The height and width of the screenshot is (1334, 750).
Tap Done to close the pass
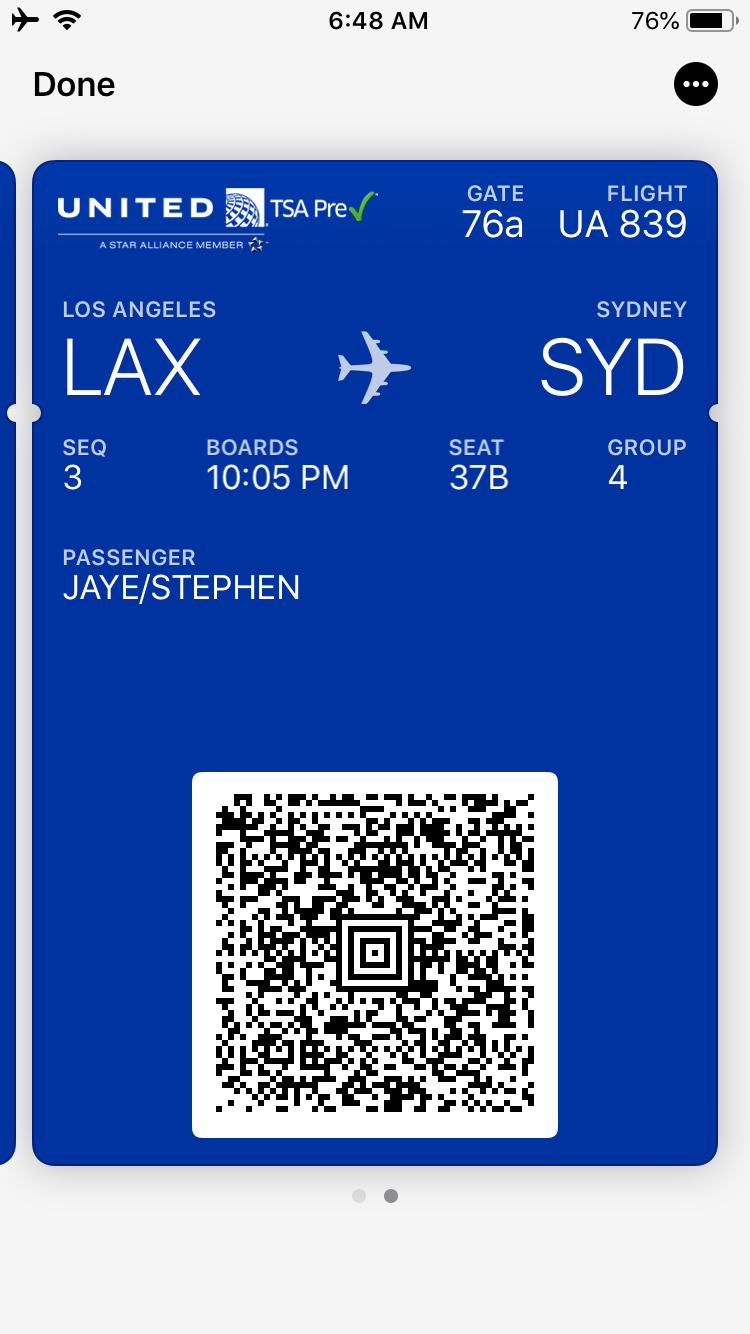click(x=74, y=85)
